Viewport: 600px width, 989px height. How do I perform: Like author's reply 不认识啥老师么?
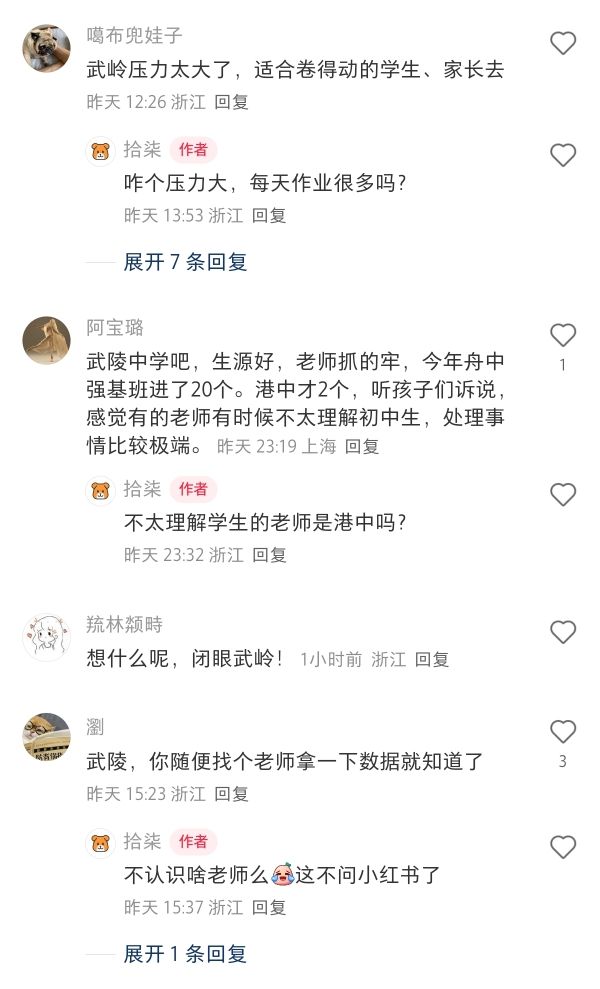(563, 847)
